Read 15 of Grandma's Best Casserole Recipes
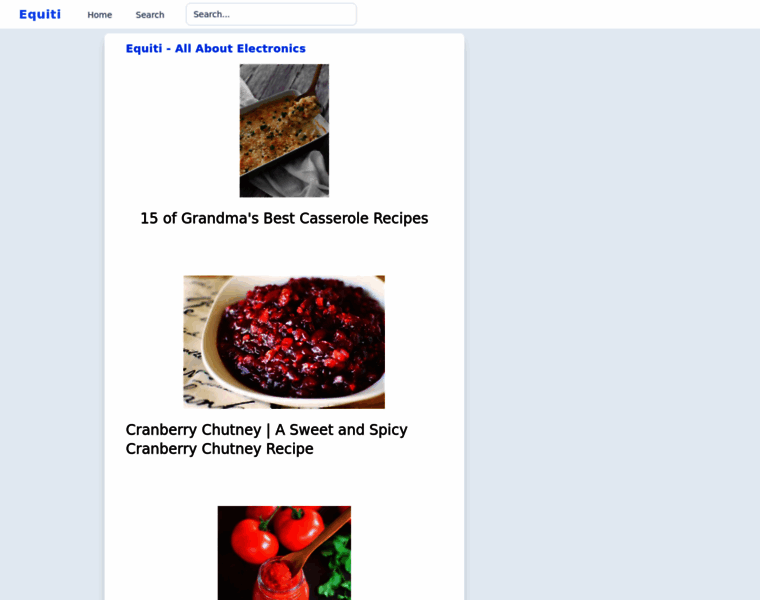 click(x=284, y=218)
